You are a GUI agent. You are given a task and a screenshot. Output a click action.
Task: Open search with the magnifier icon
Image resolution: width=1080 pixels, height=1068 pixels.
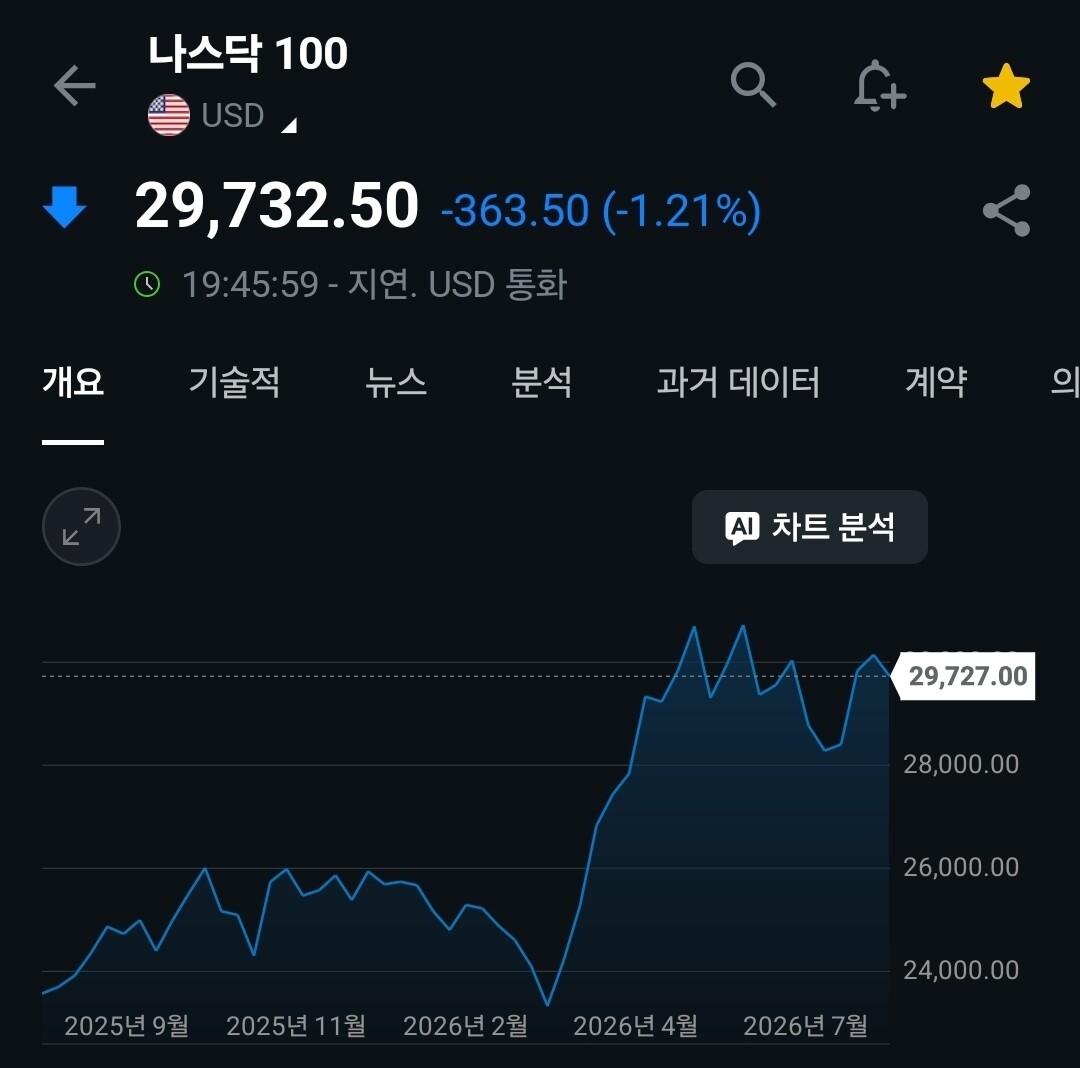(753, 85)
